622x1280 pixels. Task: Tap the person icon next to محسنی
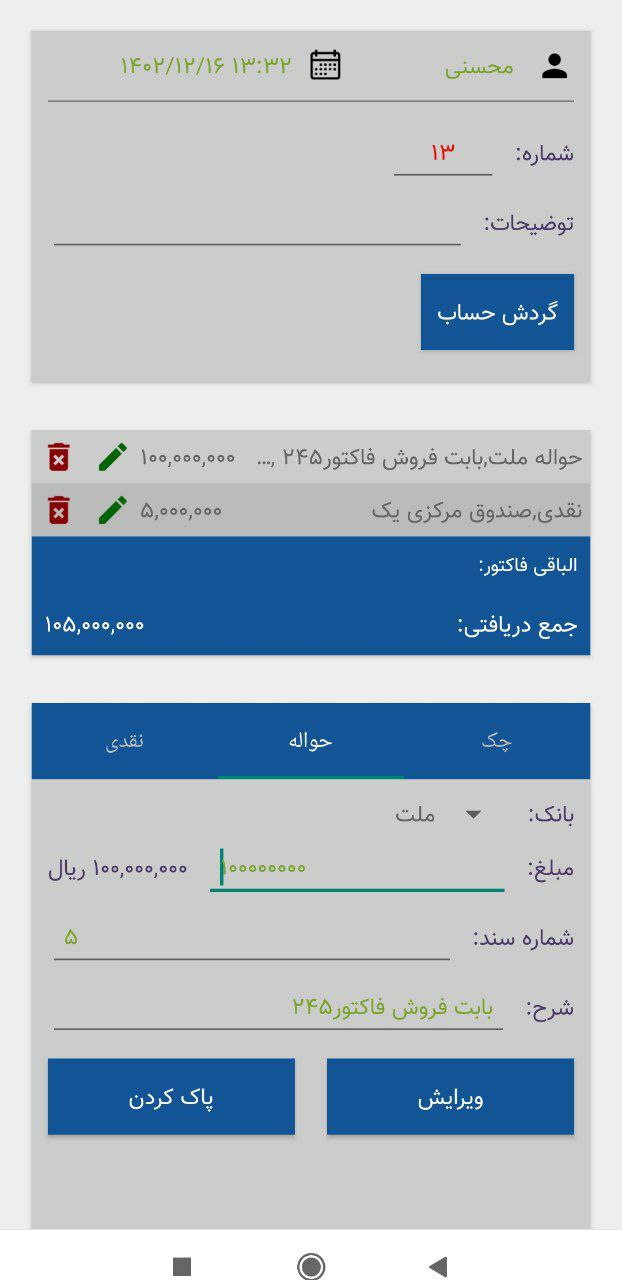point(554,66)
